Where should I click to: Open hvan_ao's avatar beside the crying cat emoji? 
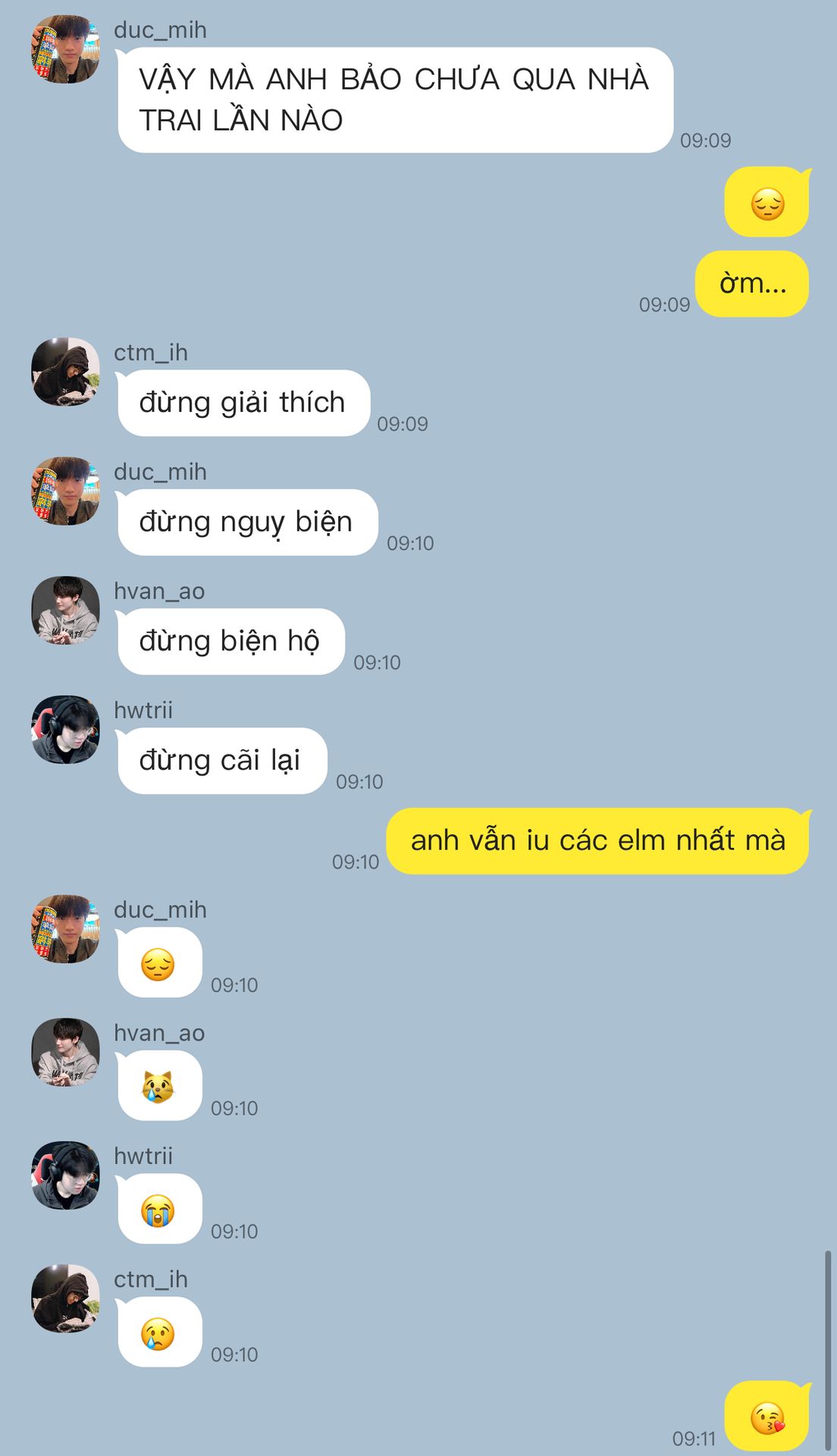point(65,1052)
